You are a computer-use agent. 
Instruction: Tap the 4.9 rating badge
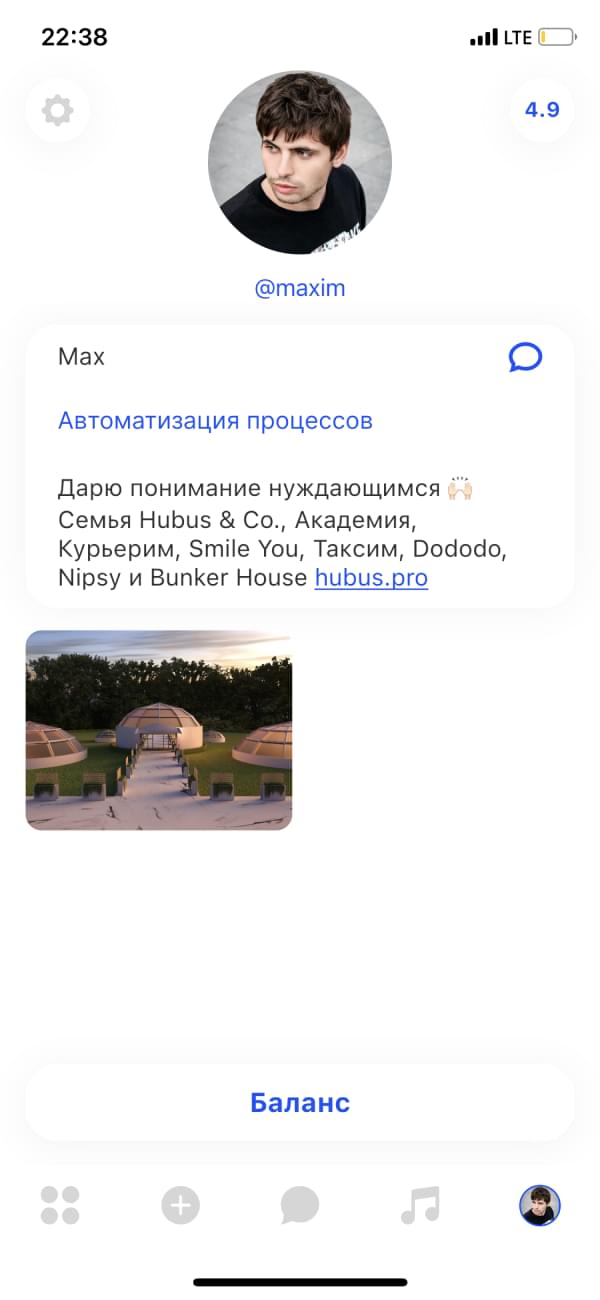[542, 110]
